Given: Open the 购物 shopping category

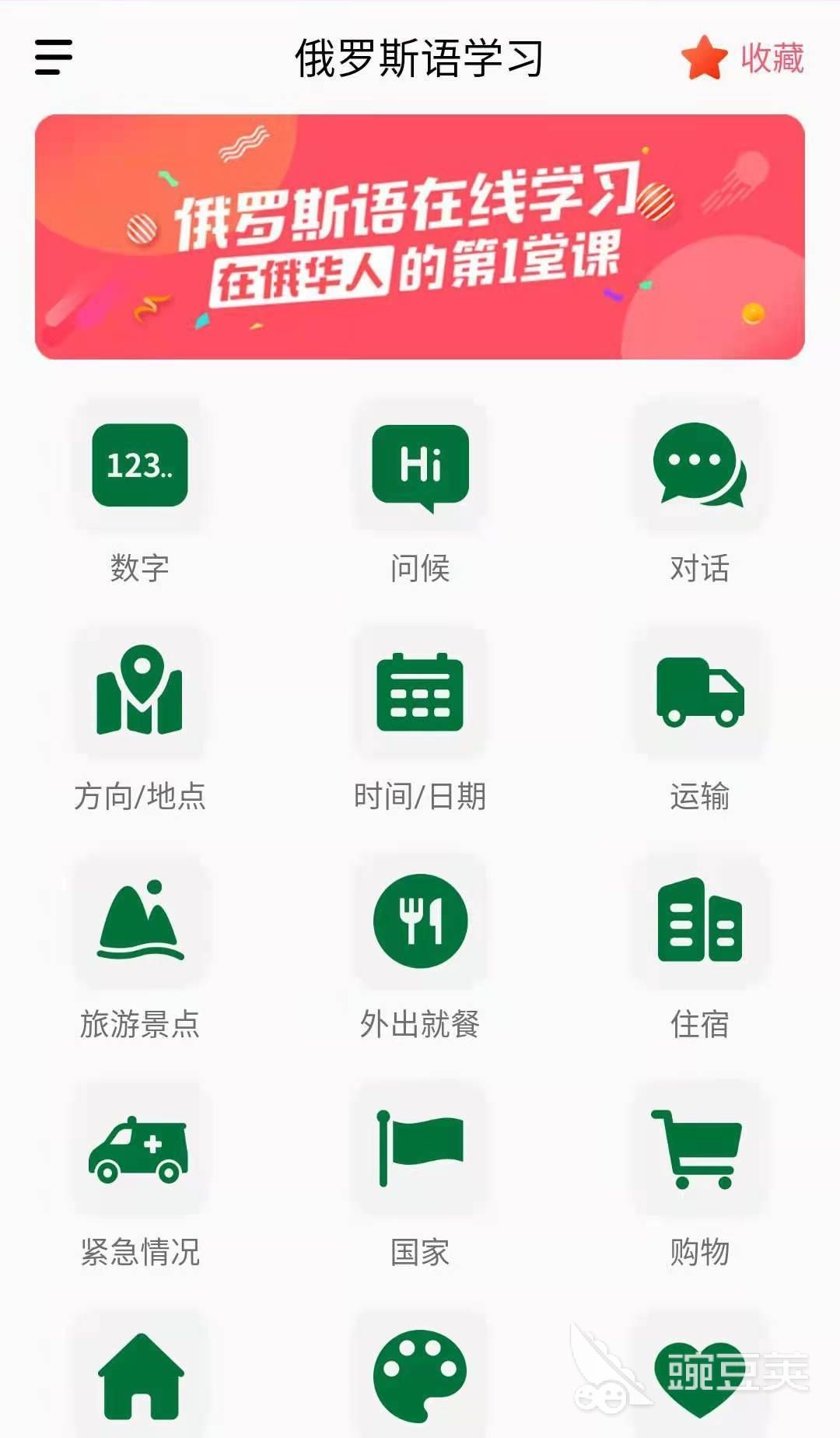Looking at the screenshot, I should pos(699,1150).
